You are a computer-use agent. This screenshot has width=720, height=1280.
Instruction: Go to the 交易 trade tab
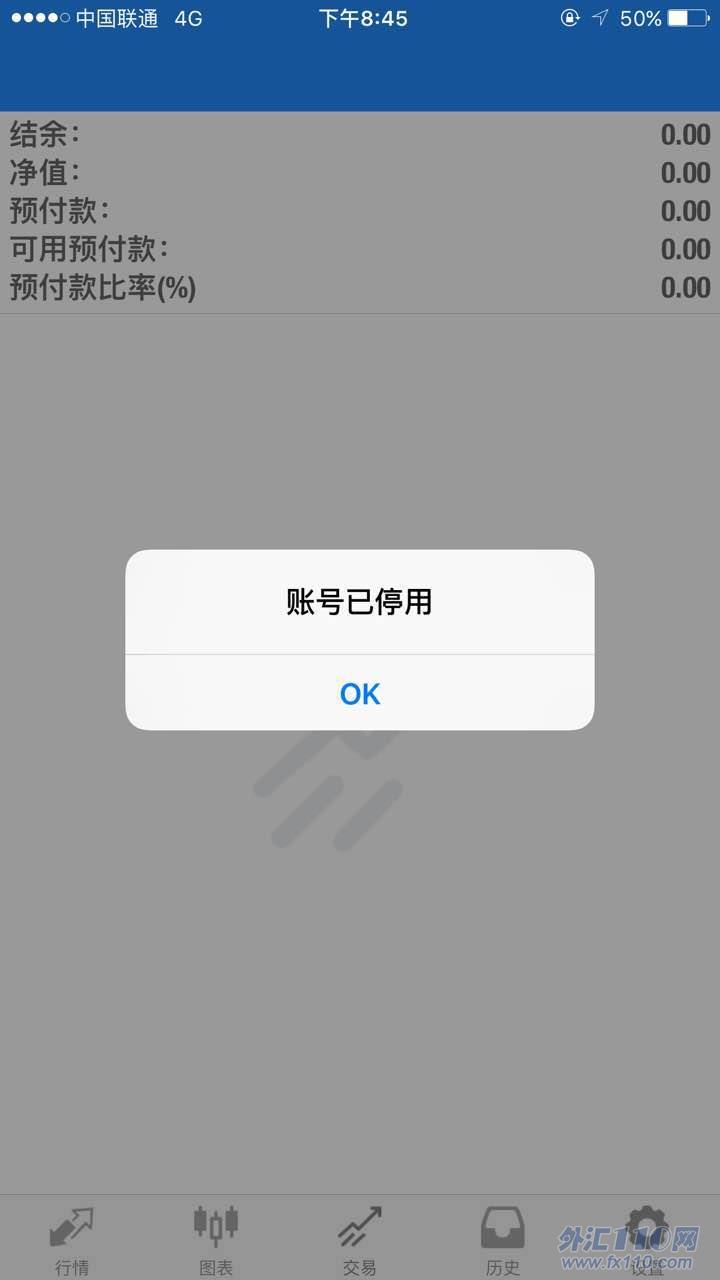coord(360,1238)
